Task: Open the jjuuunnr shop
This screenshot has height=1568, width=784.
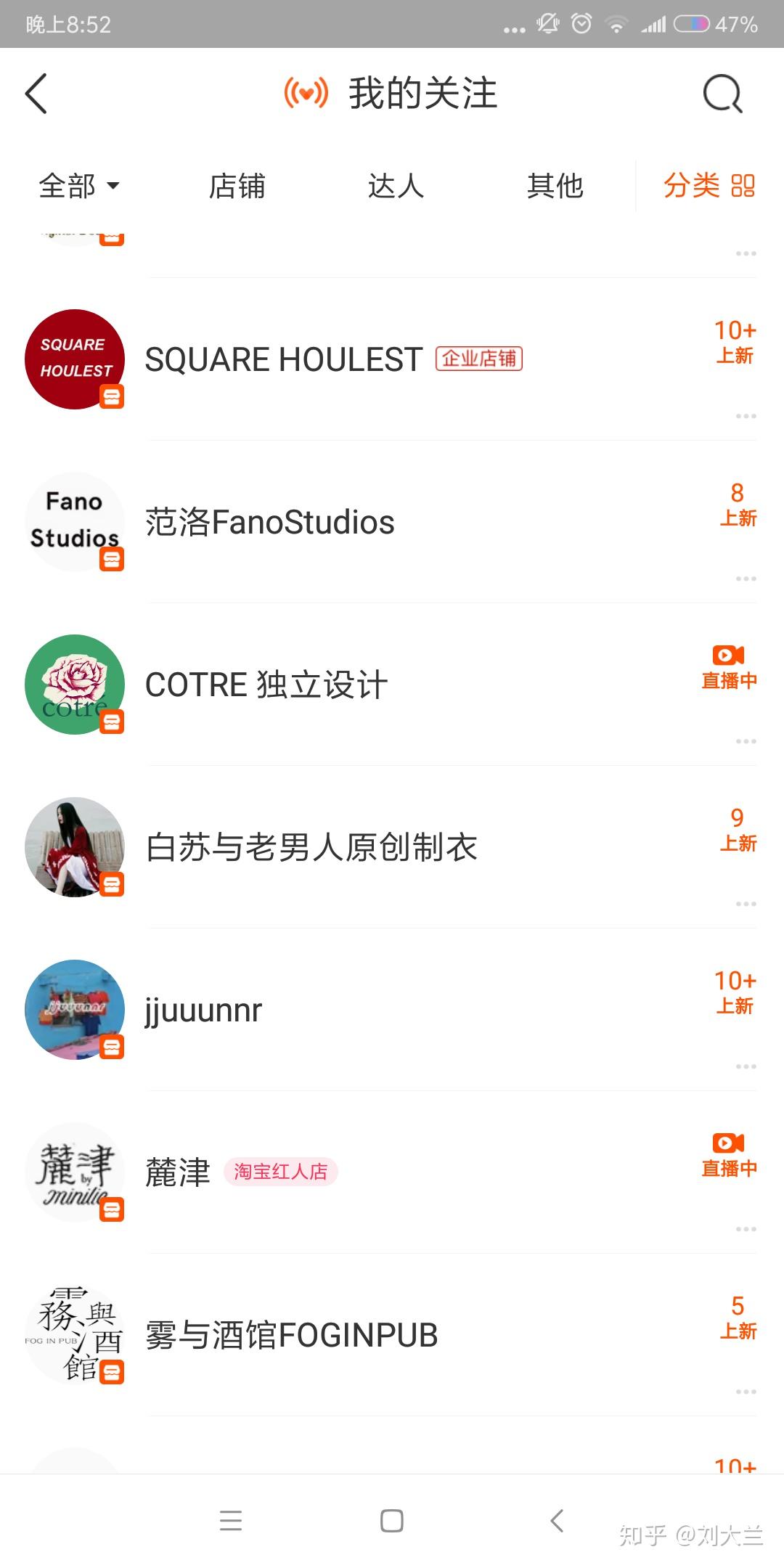Action: pos(203,1010)
